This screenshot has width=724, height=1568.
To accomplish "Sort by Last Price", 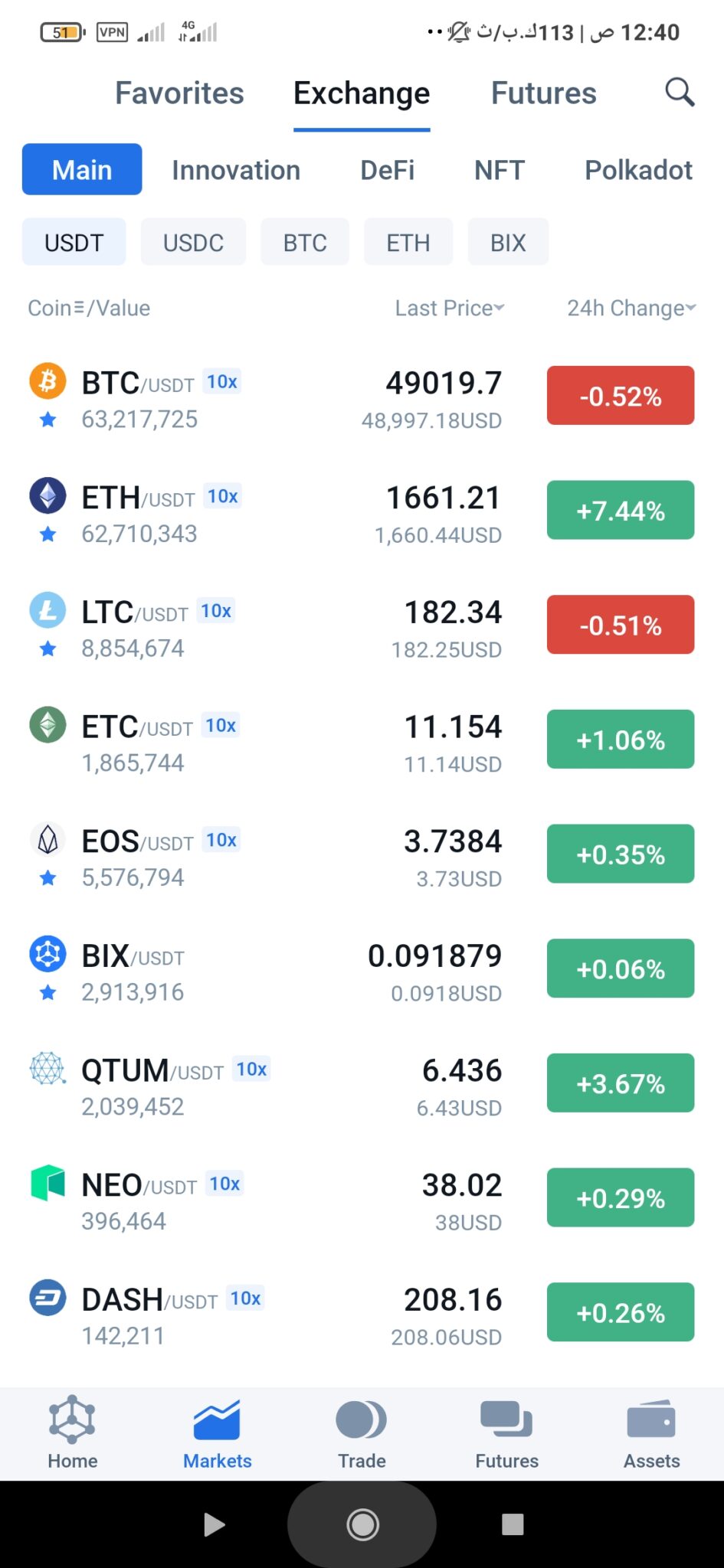I will [450, 308].
